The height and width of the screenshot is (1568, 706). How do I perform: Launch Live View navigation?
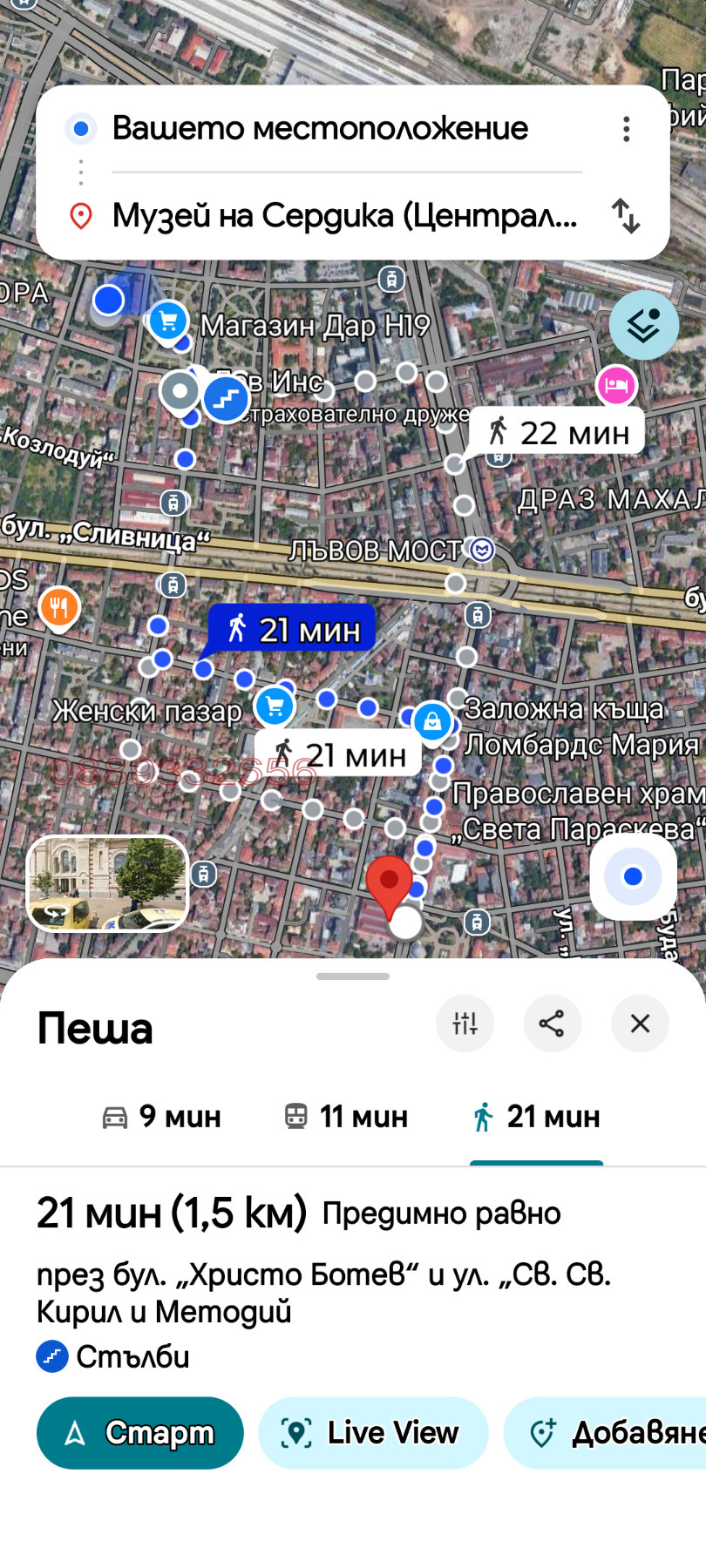(x=372, y=1432)
